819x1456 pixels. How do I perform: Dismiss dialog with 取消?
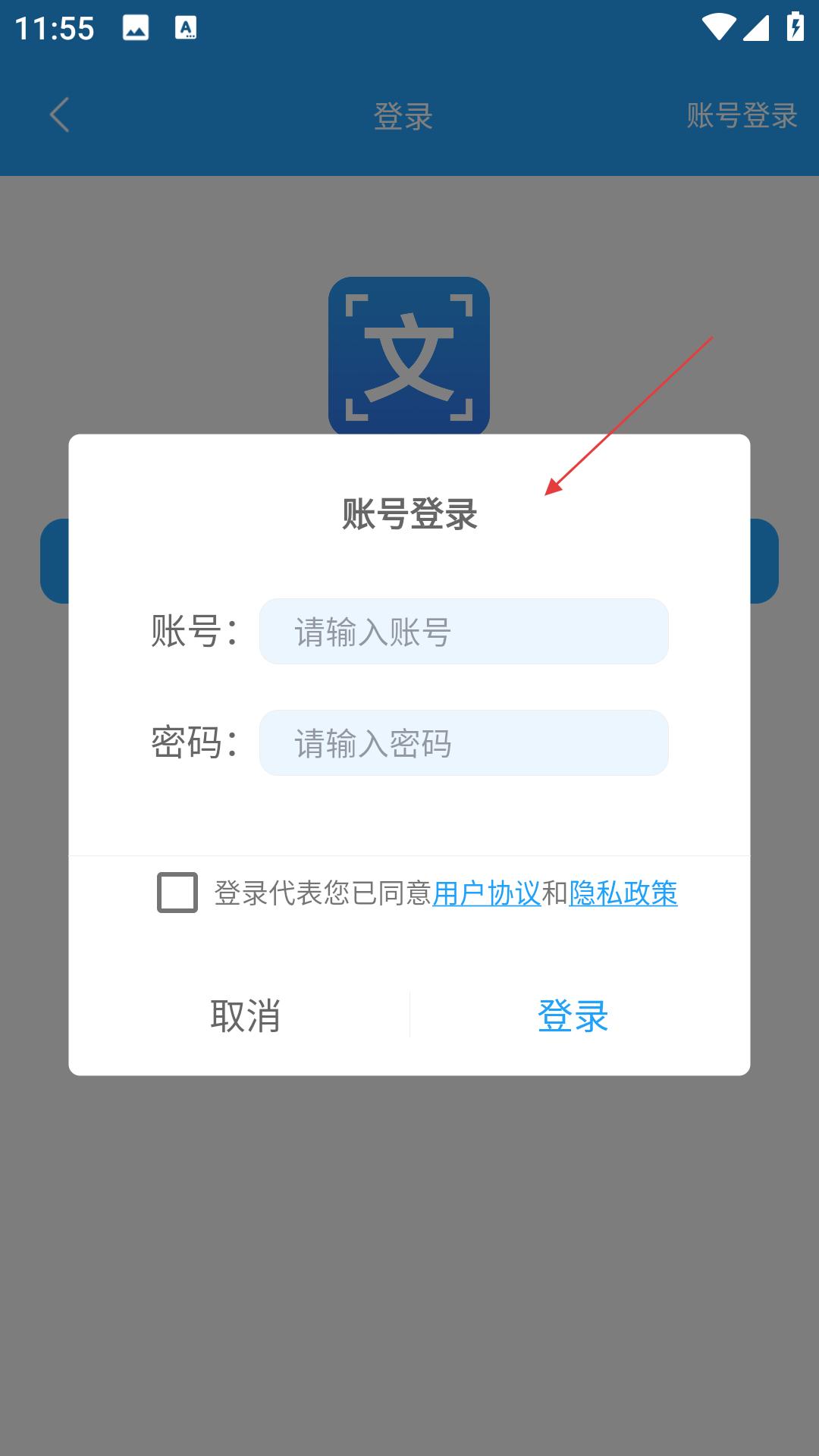246,1015
